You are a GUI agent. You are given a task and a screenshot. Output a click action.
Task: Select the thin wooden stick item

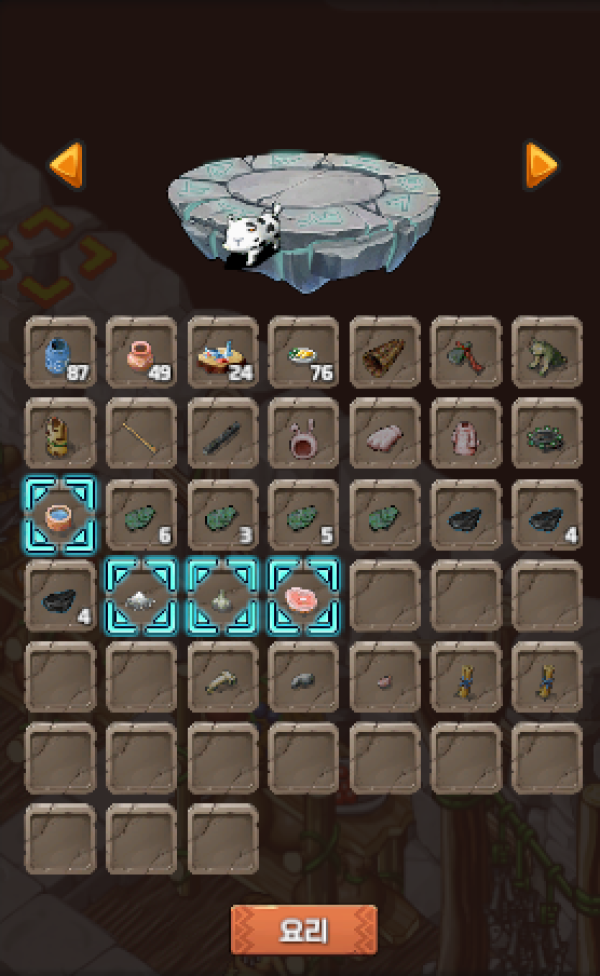[141, 433]
